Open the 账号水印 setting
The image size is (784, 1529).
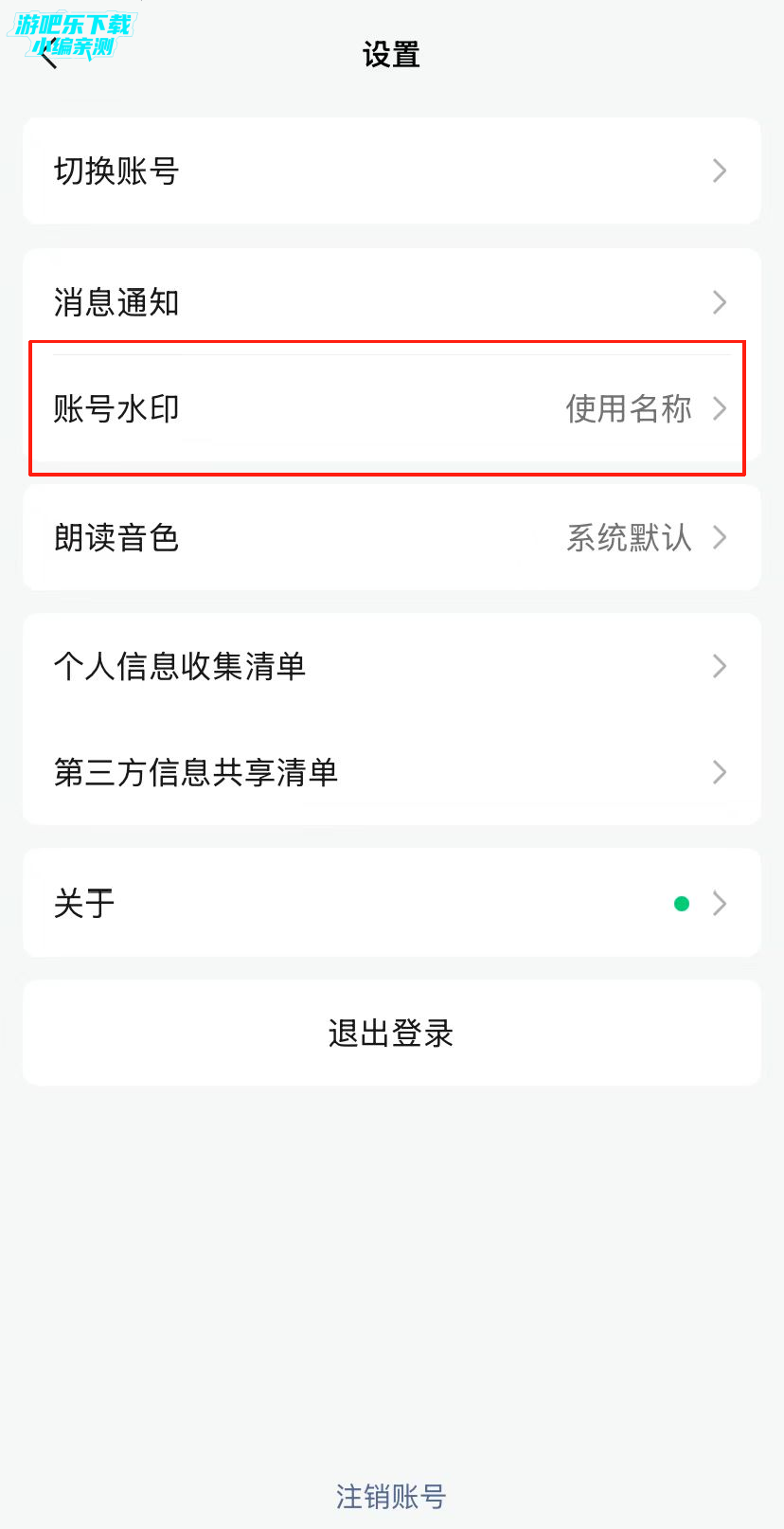(x=391, y=409)
